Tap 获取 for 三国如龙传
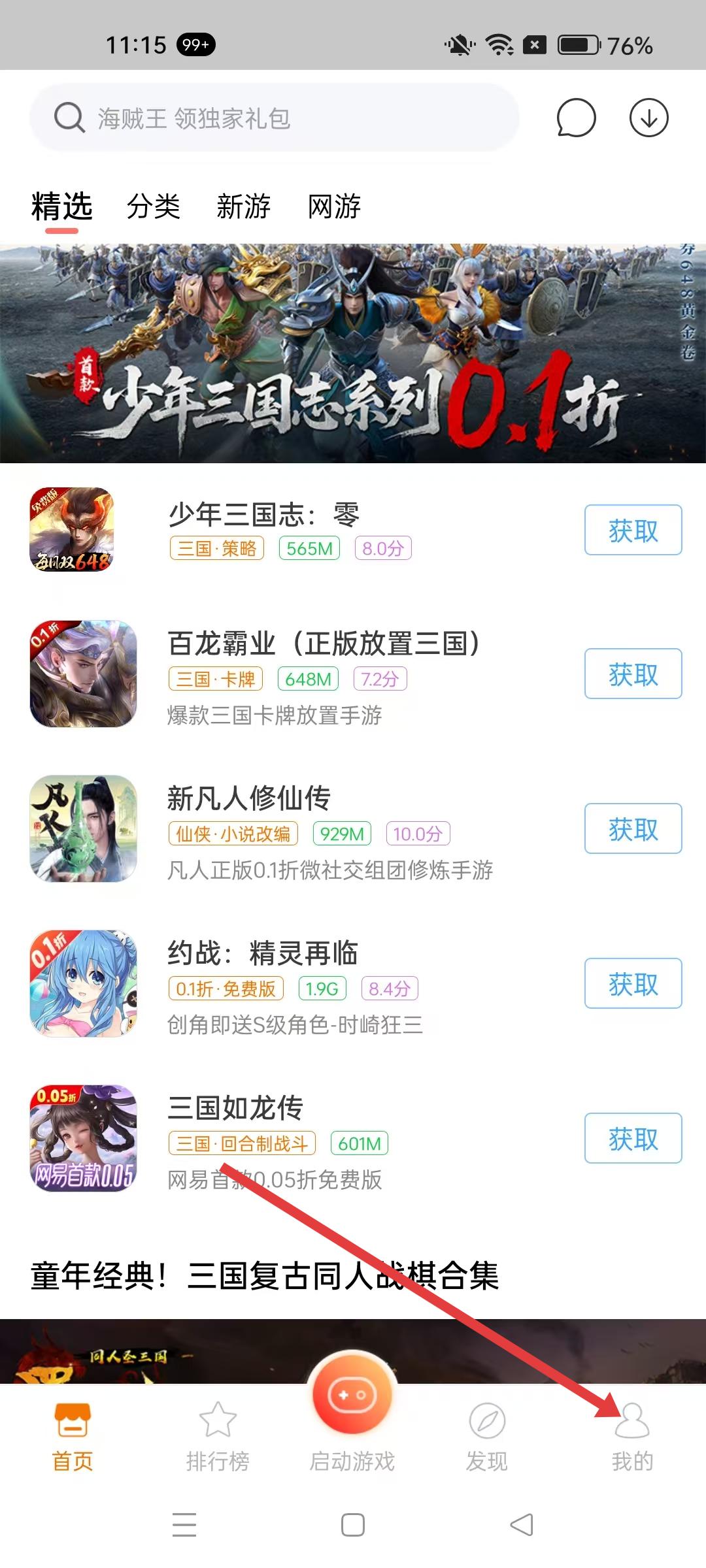Image resolution: width=706 pixels, height=1568 pixels. (x=633, y=1138)
